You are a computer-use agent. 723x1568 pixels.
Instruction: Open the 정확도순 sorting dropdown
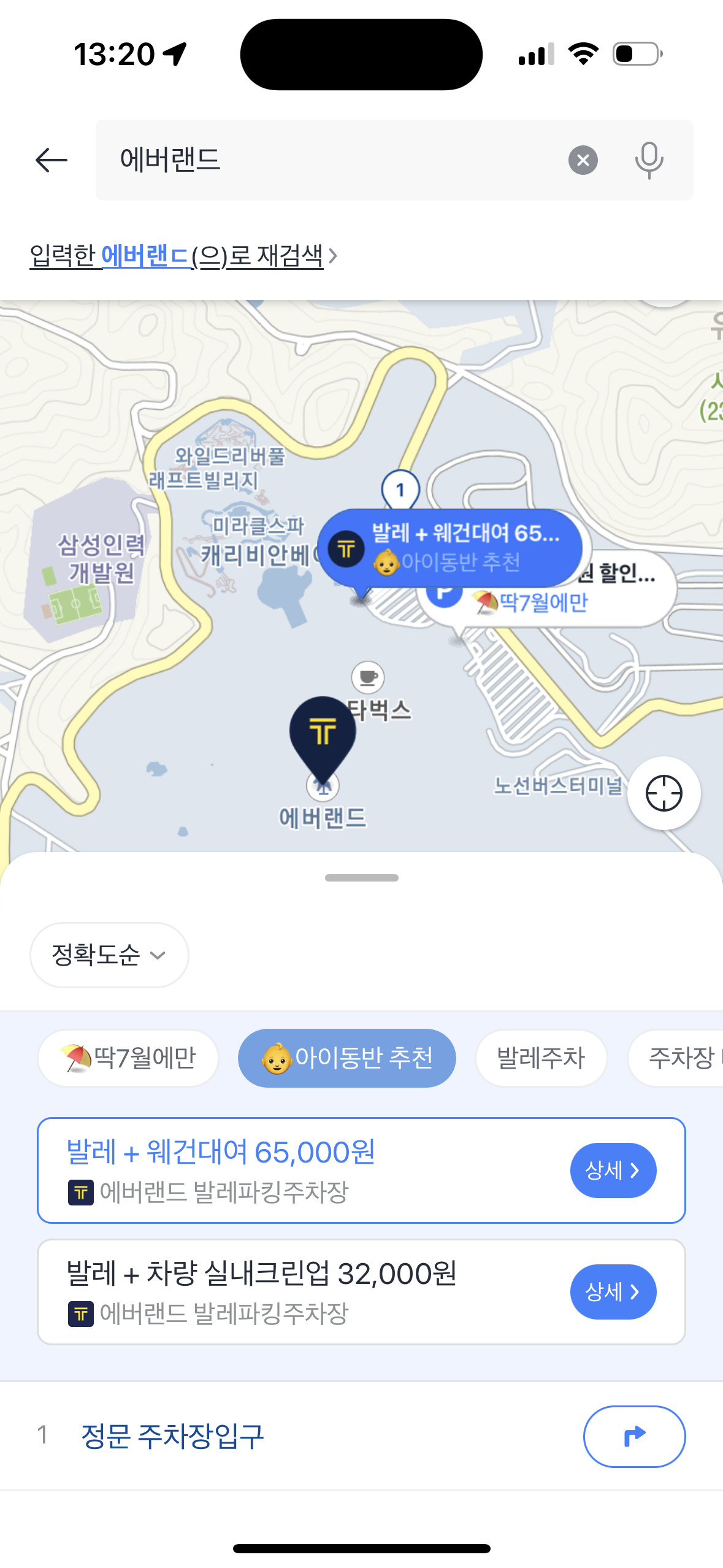[x=109, y=955]
